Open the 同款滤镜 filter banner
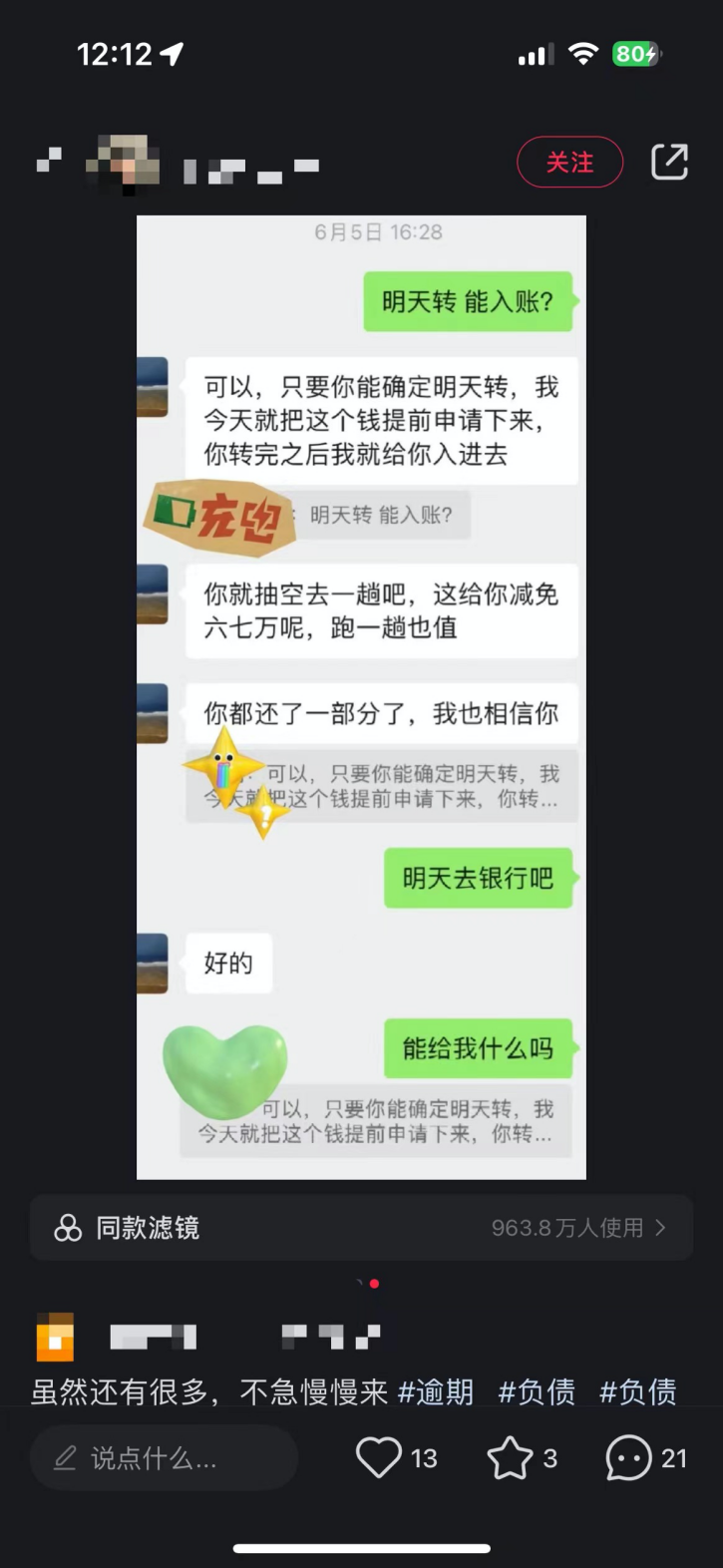Viewport: 723px width, 1568px height. (x=361, y=1228)
